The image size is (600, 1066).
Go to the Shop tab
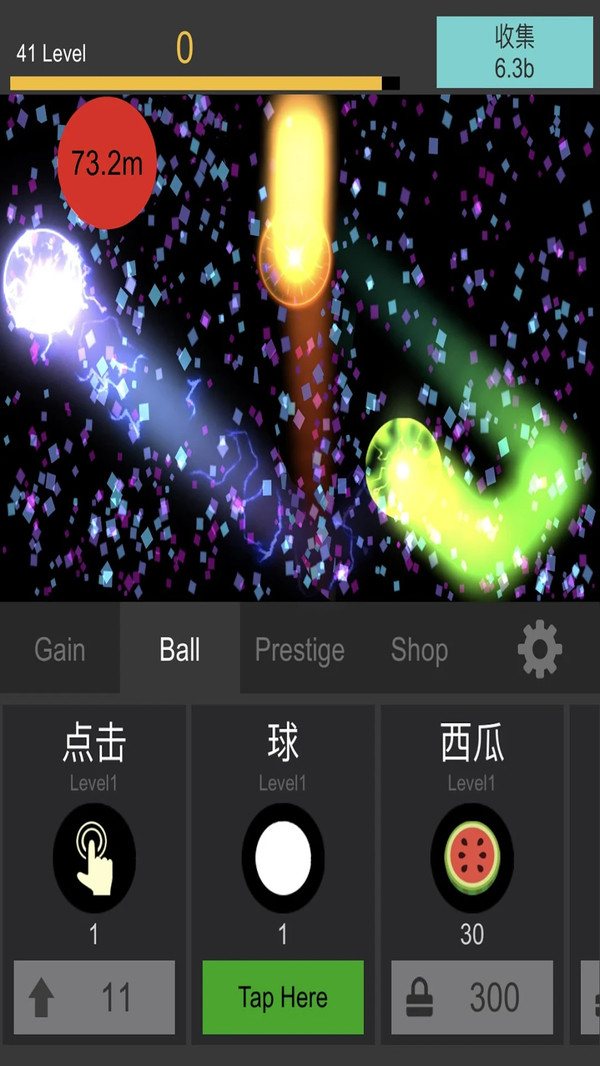(419, 650)
